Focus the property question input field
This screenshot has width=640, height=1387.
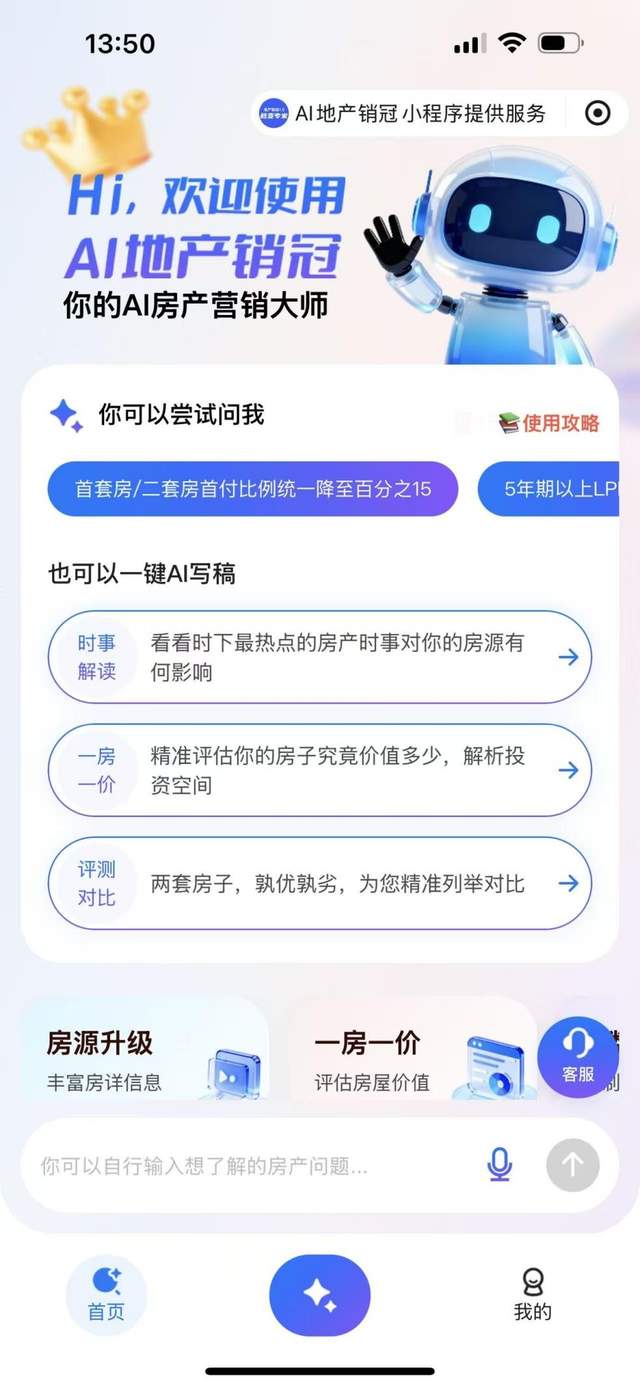pyautogui.click(x=255, y=1166)
